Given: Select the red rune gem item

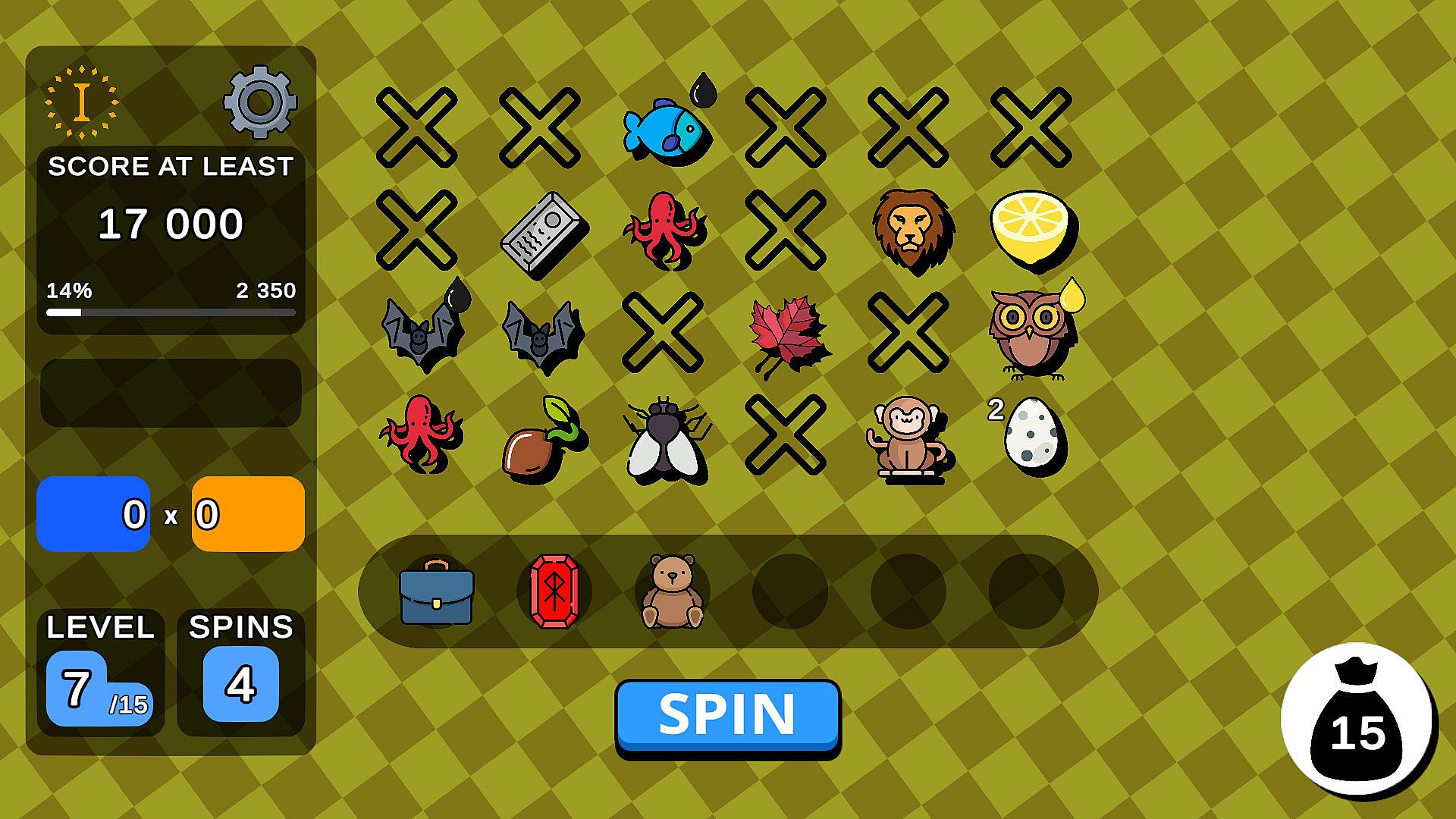Looking at the screenshot, I should pyautogui.click(x=554, y=591).
